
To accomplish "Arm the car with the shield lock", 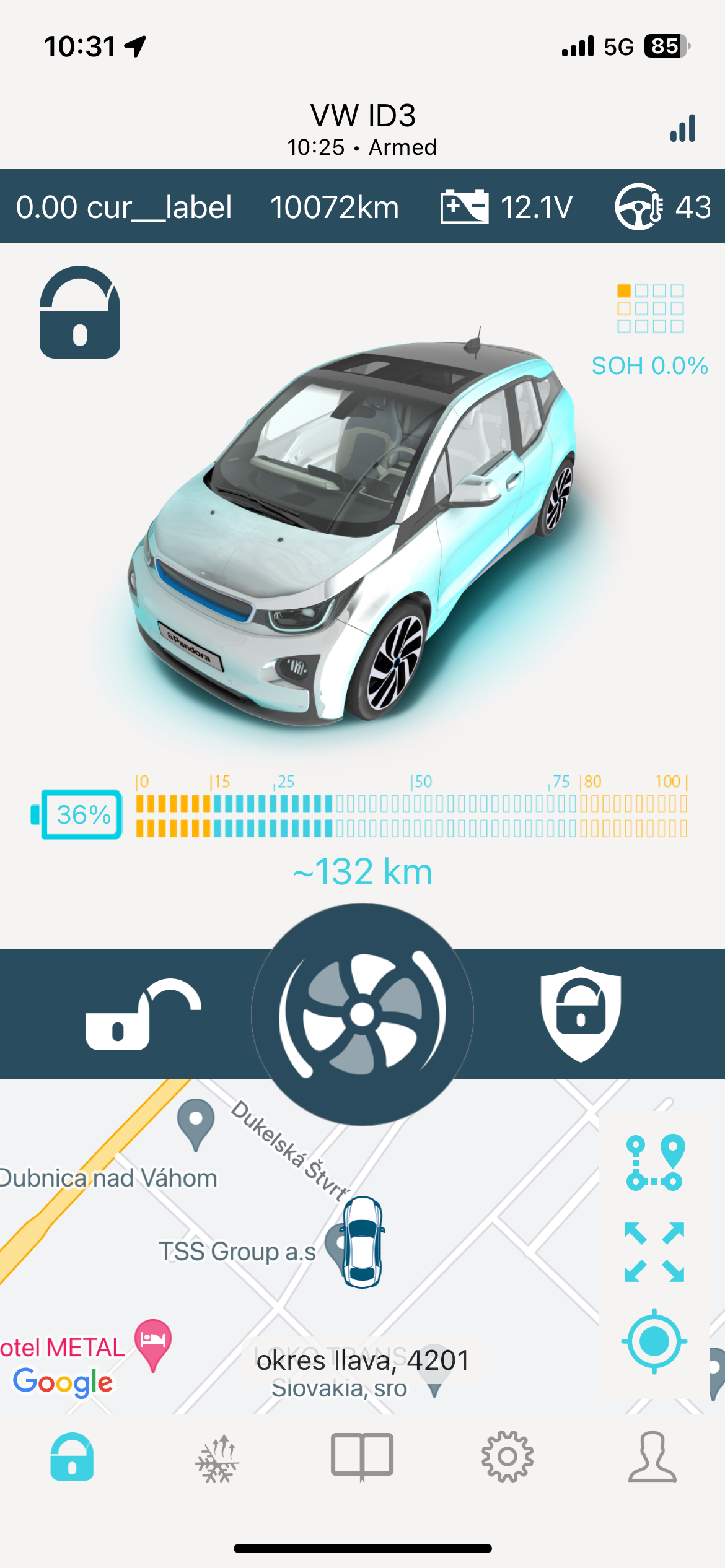I will pos(581,1014).
